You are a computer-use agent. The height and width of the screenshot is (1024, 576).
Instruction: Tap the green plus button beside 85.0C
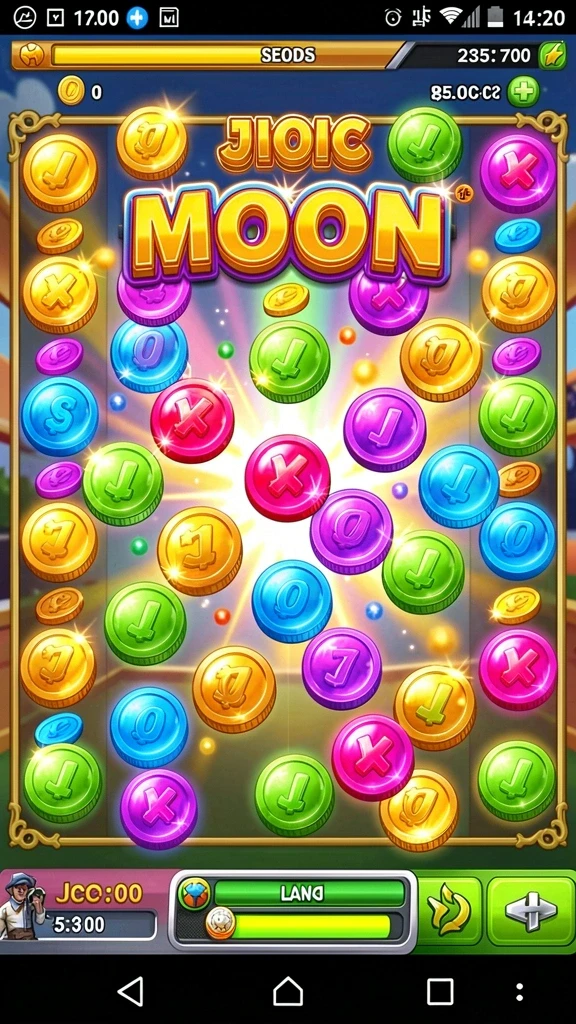[x=524, y=91]
